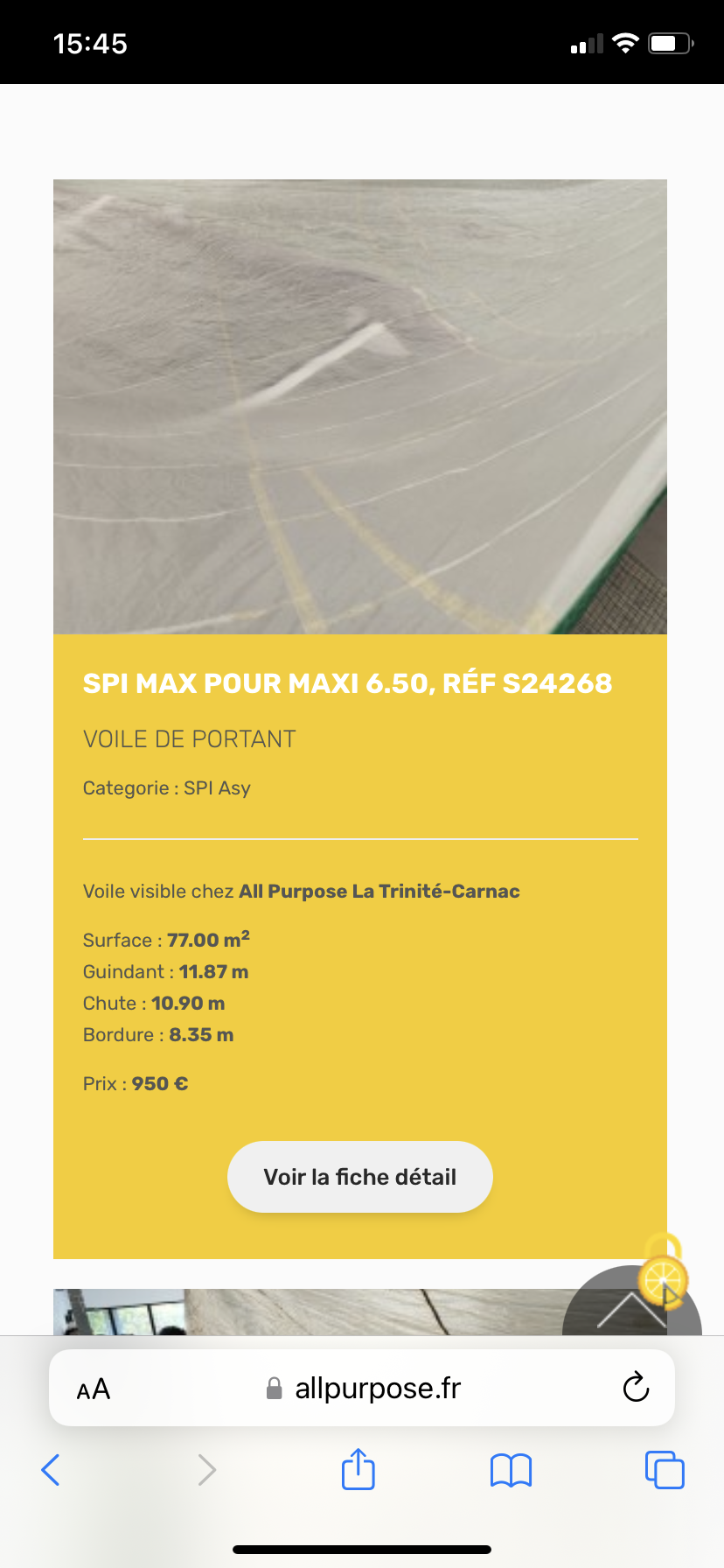Open the AA reader options menu
This screenshot has width=724, height=1568.
[x=94, y=1389]
